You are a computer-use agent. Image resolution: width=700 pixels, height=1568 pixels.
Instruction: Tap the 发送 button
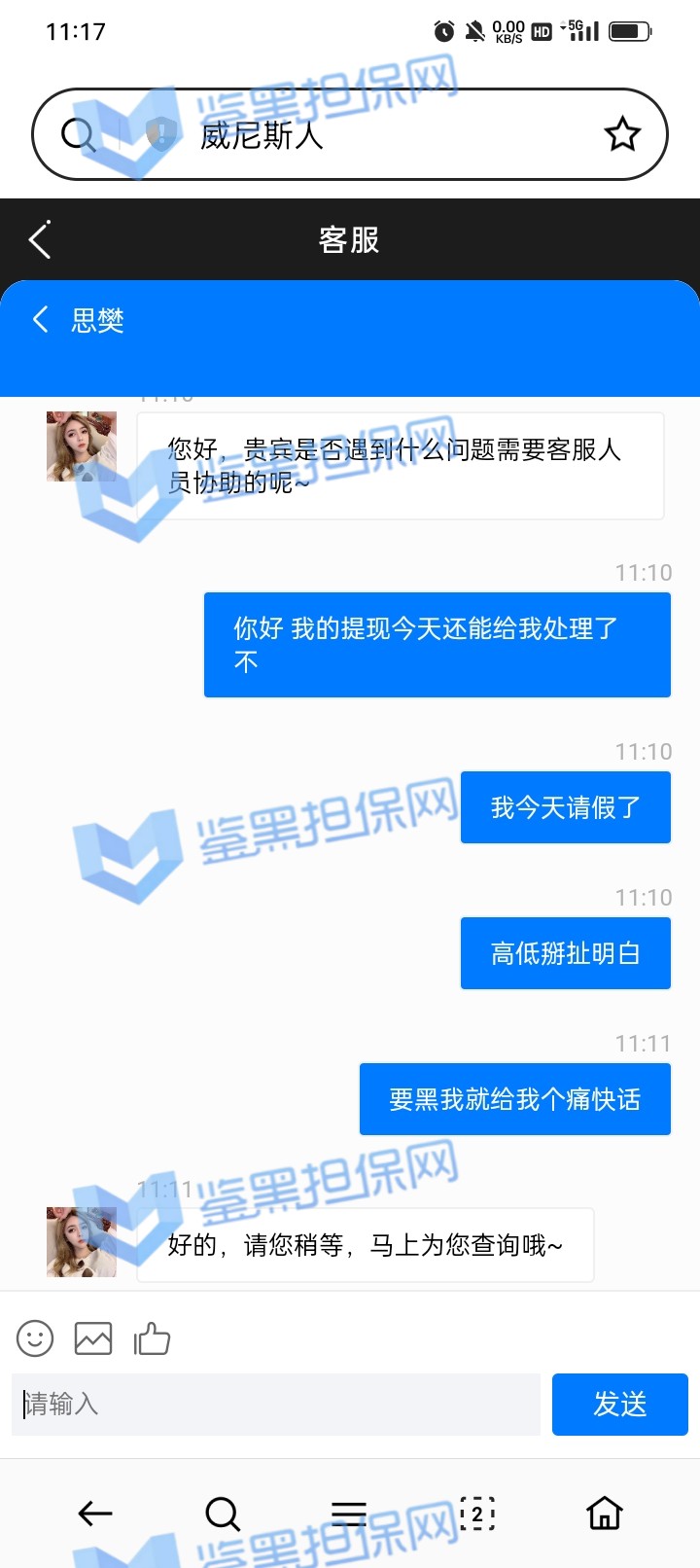tap(619, 1404)
